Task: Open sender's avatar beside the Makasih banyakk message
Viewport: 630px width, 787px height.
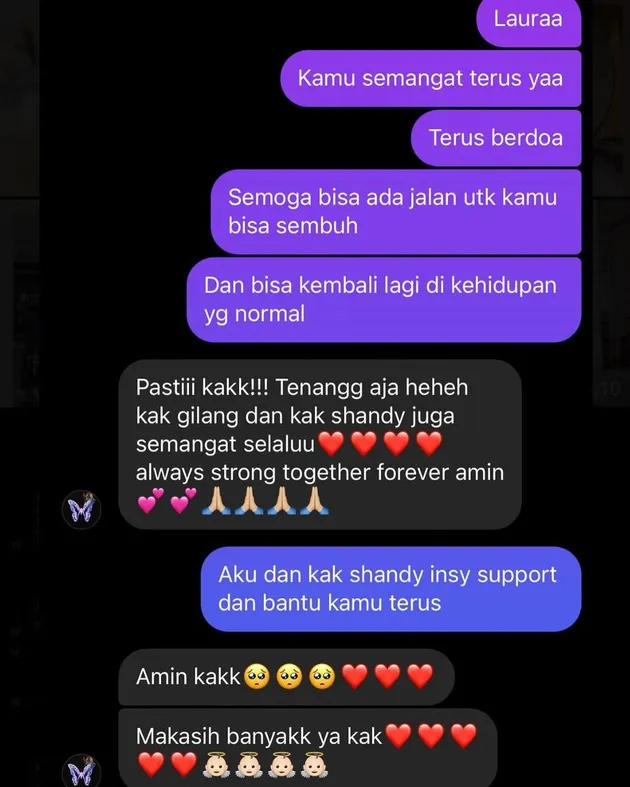Action: (82, 773)
